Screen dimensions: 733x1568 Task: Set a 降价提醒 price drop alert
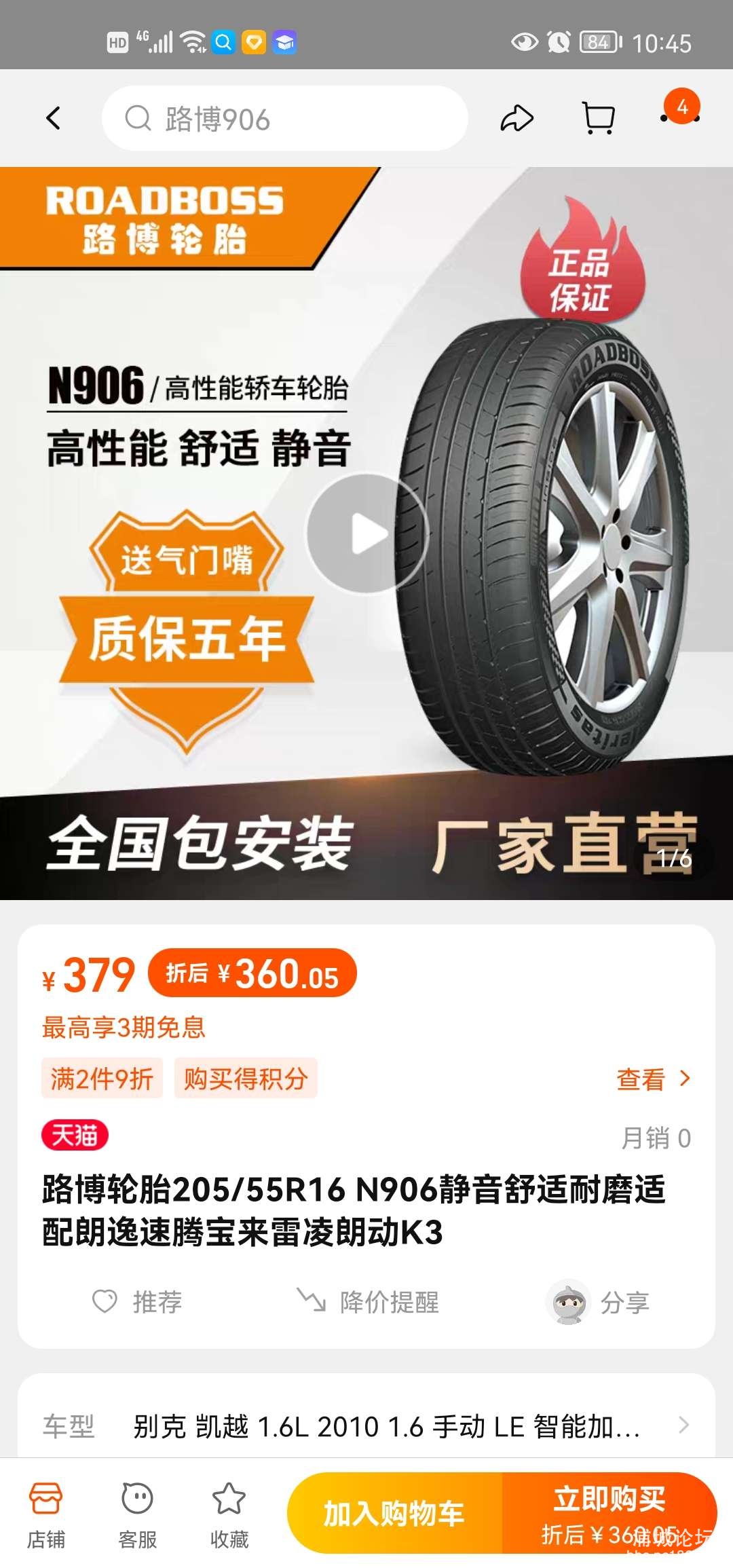369,1301
